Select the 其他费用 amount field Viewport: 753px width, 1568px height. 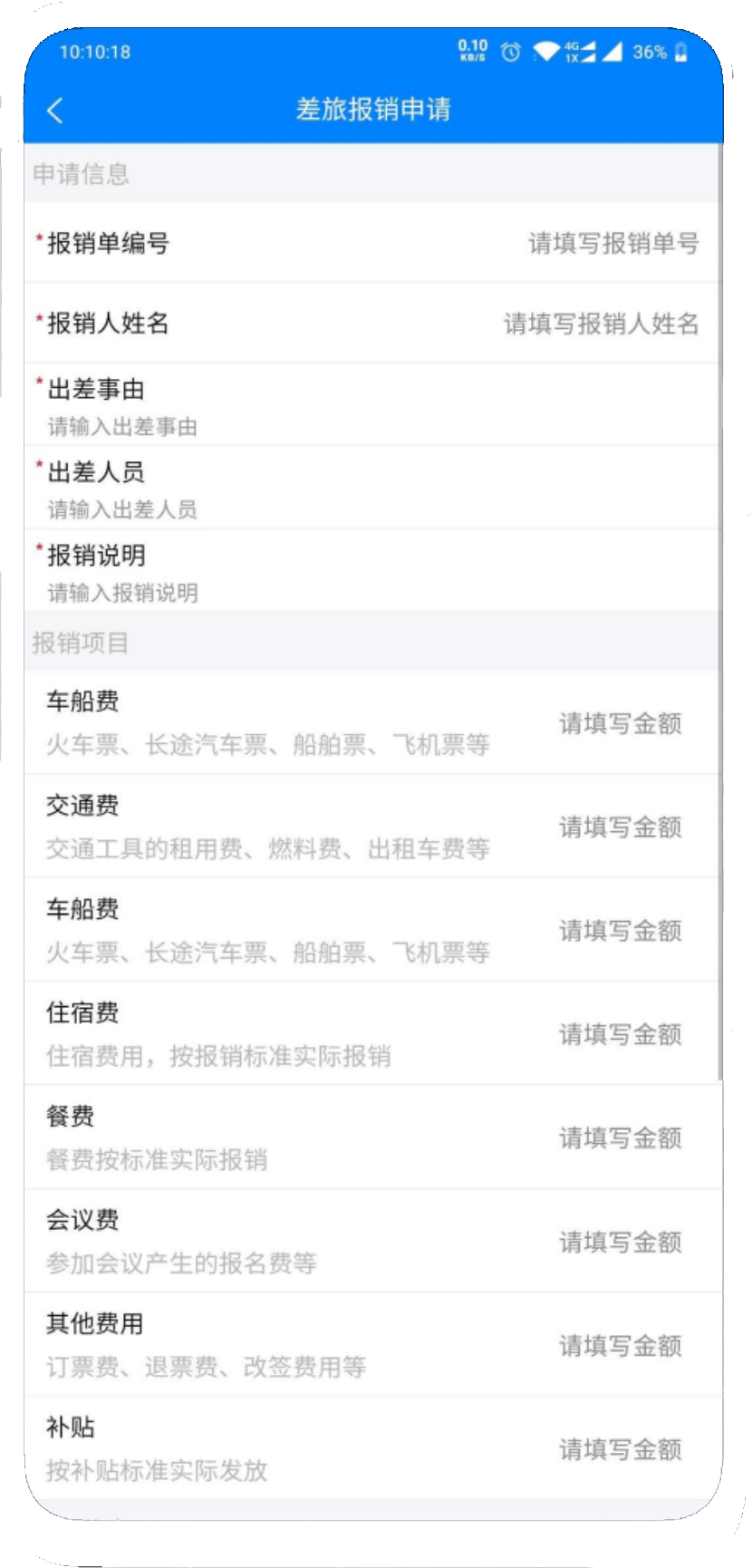pos(620,1345)
